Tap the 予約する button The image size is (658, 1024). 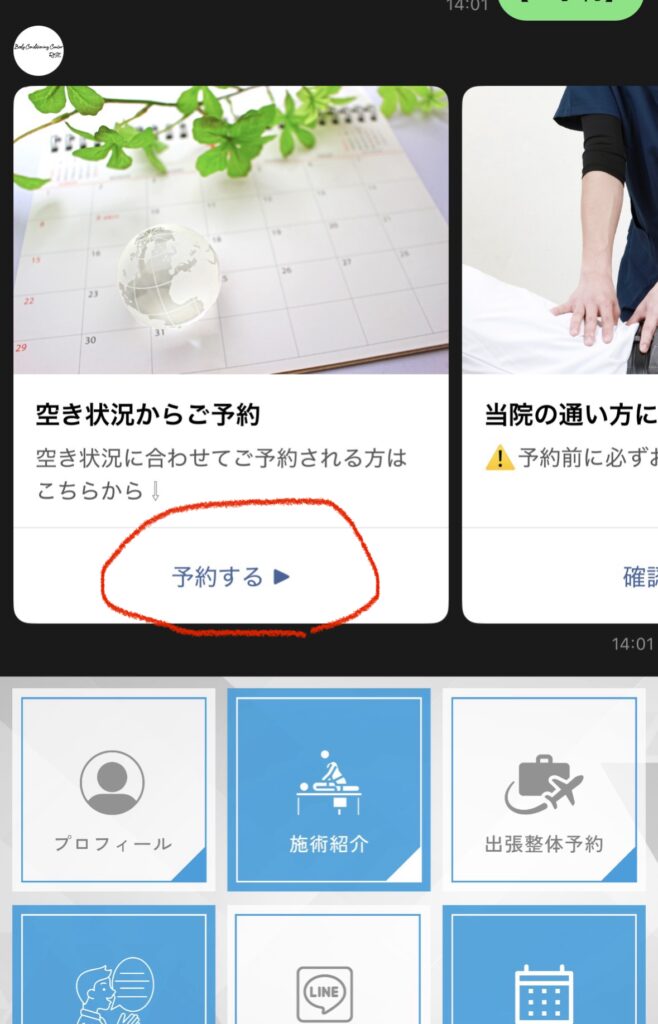tap(231, 577)
